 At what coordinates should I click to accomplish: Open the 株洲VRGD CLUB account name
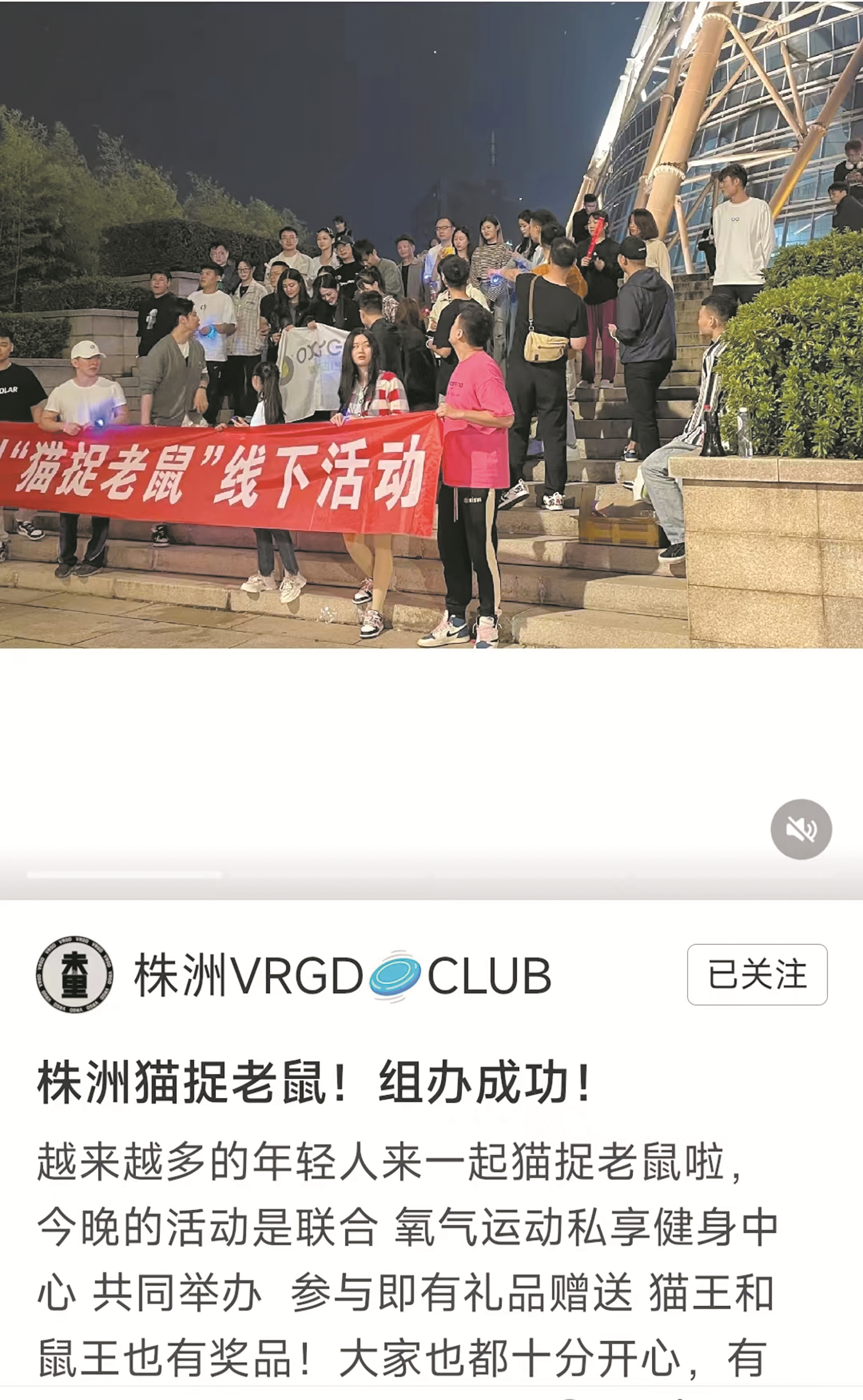342,974
